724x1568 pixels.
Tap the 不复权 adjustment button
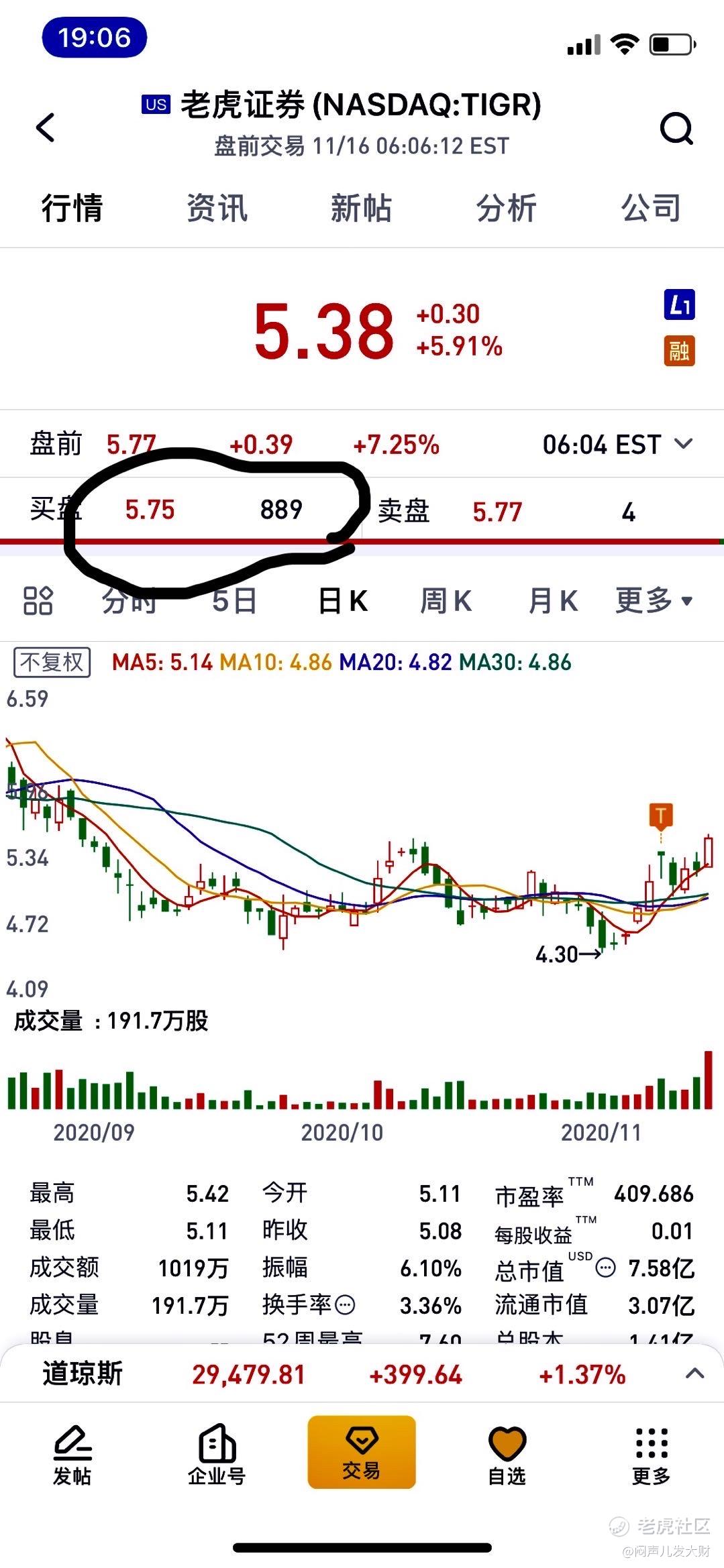(52, 662)
